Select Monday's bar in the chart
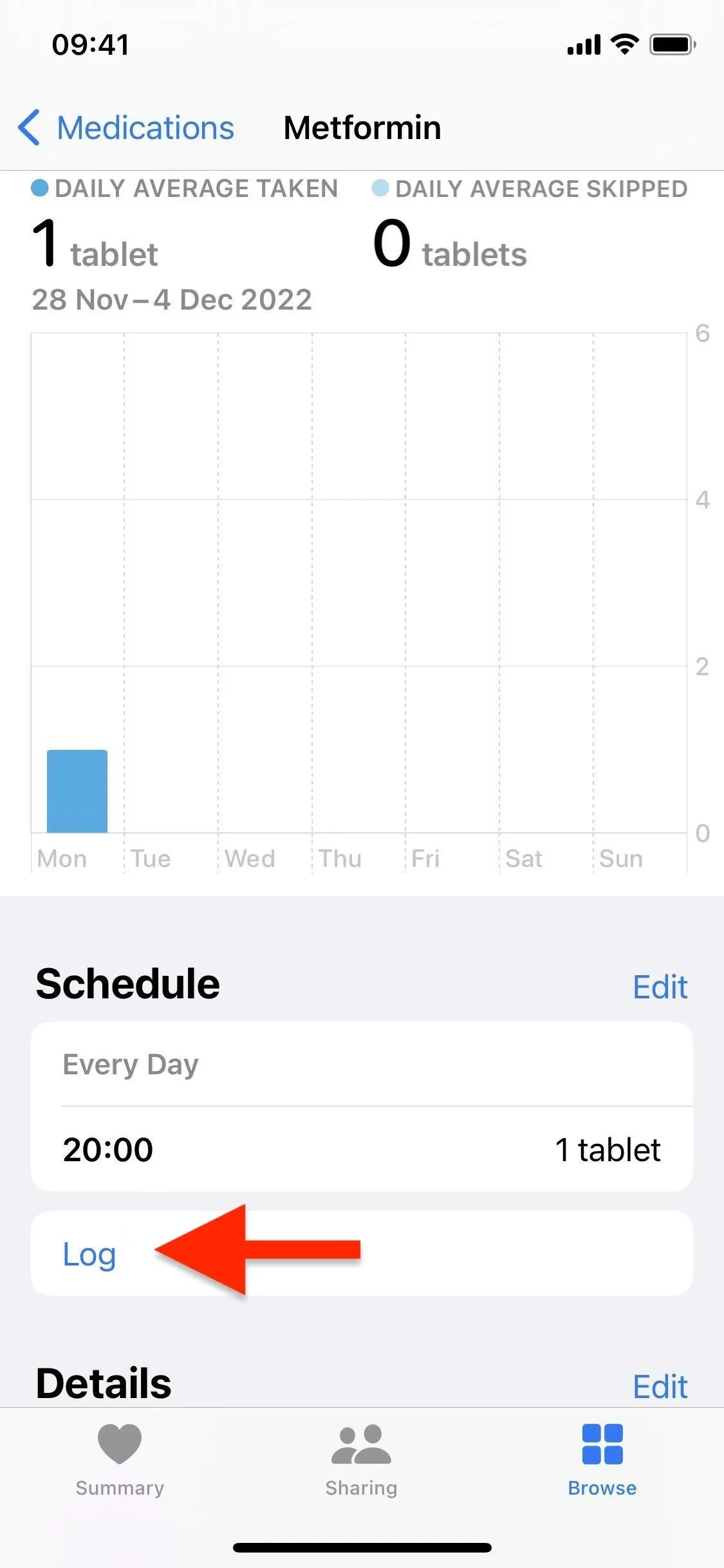Viewport: 724px width, 1568px height. click(77, 791)
